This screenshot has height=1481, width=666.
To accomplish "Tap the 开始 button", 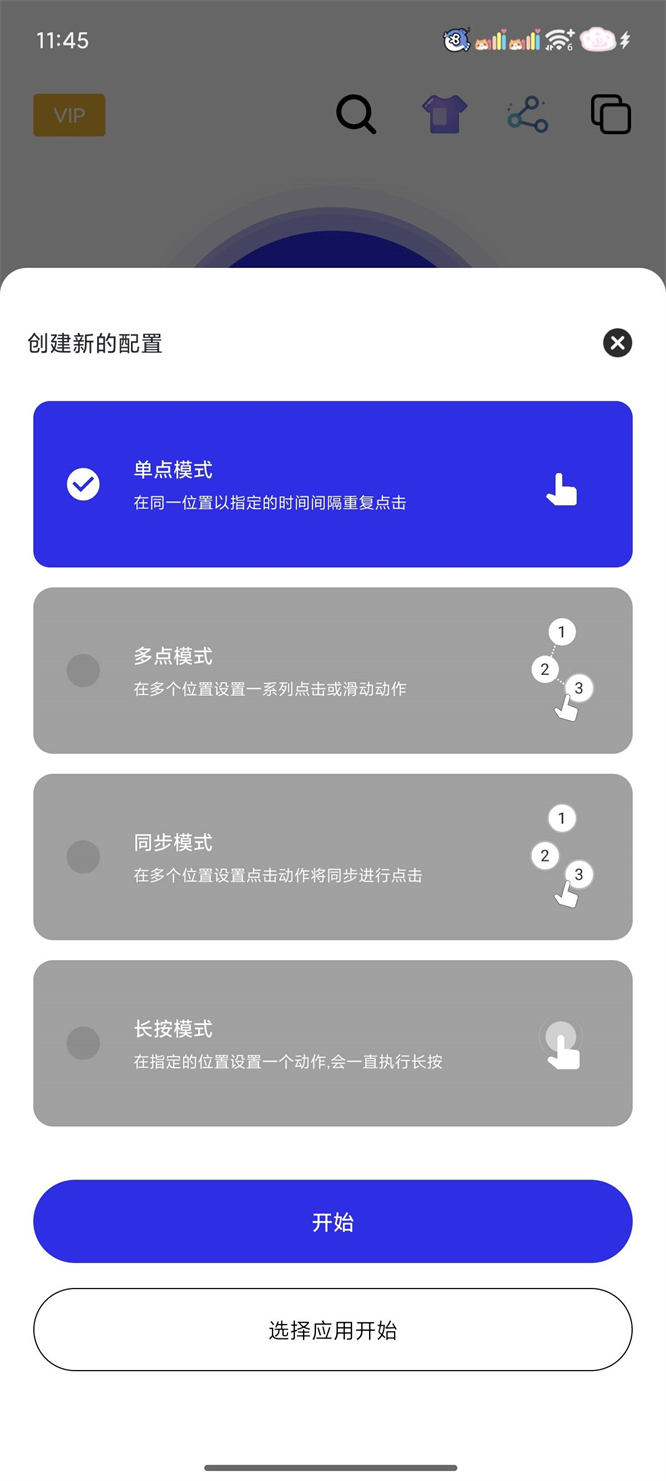I will [x=332, y=1221].
